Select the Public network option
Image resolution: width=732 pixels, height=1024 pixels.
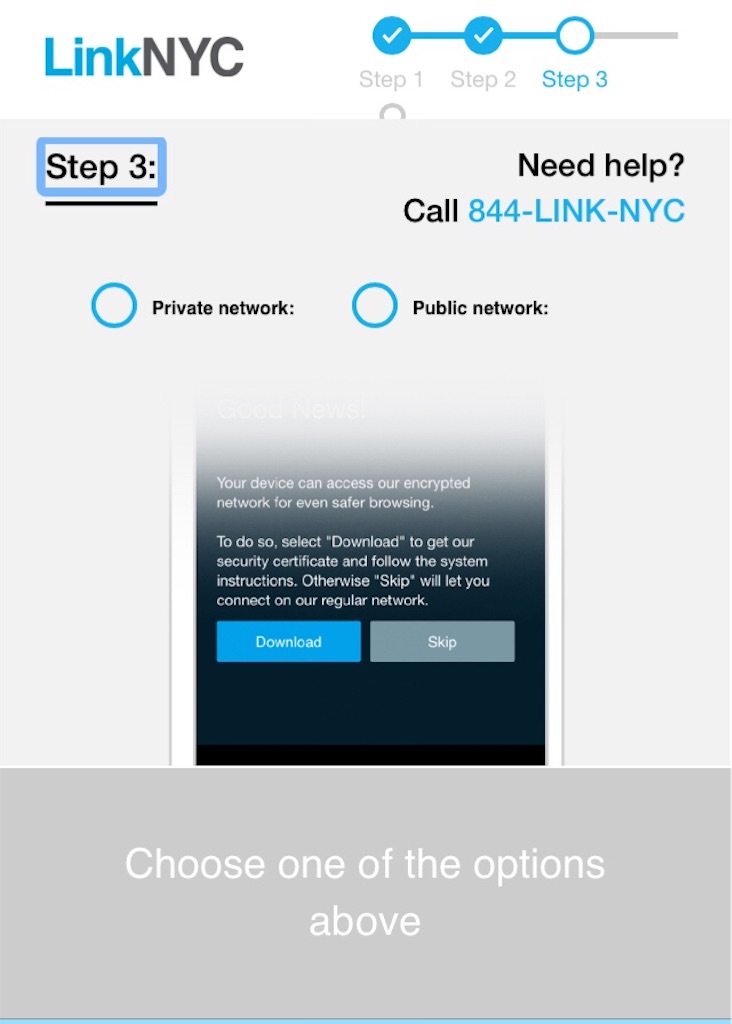coord(375,306)
